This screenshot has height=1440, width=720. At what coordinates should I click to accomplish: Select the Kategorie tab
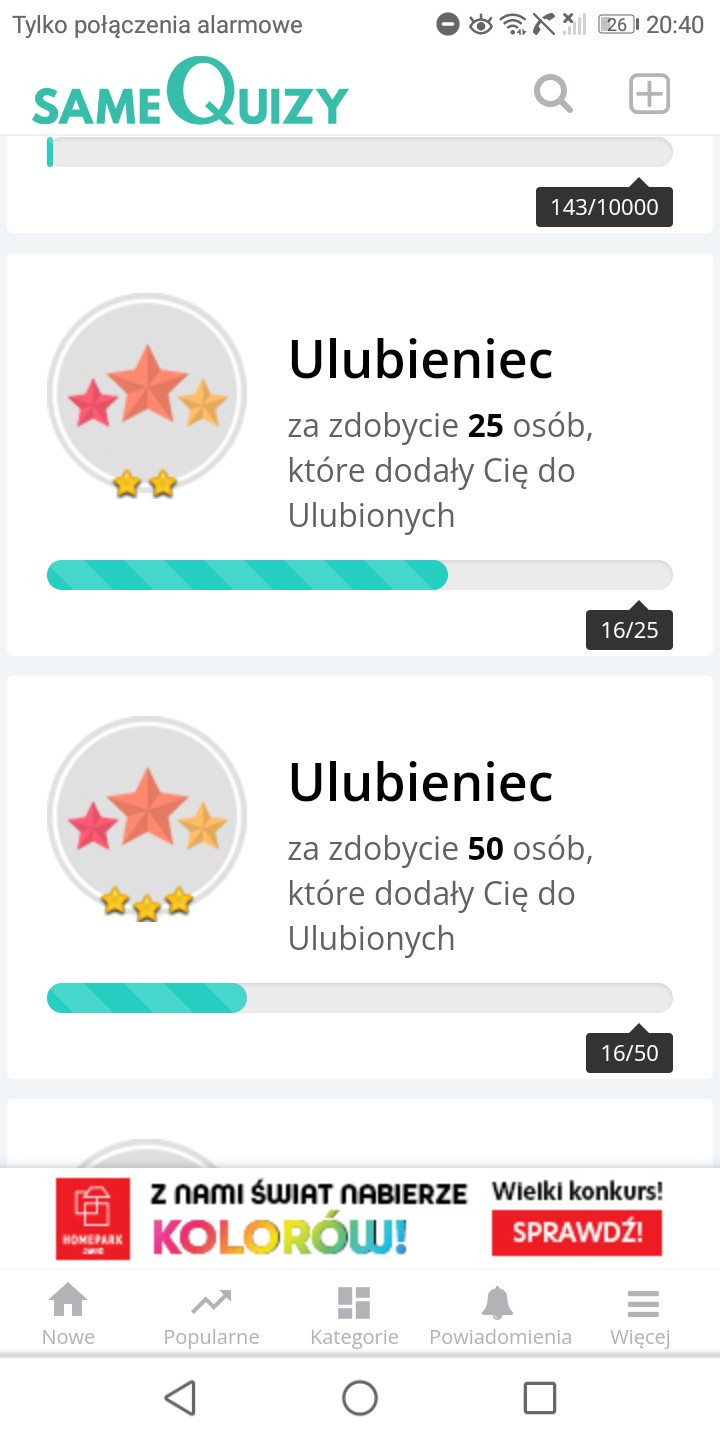pyautogui.click(x=354, y=1315)
